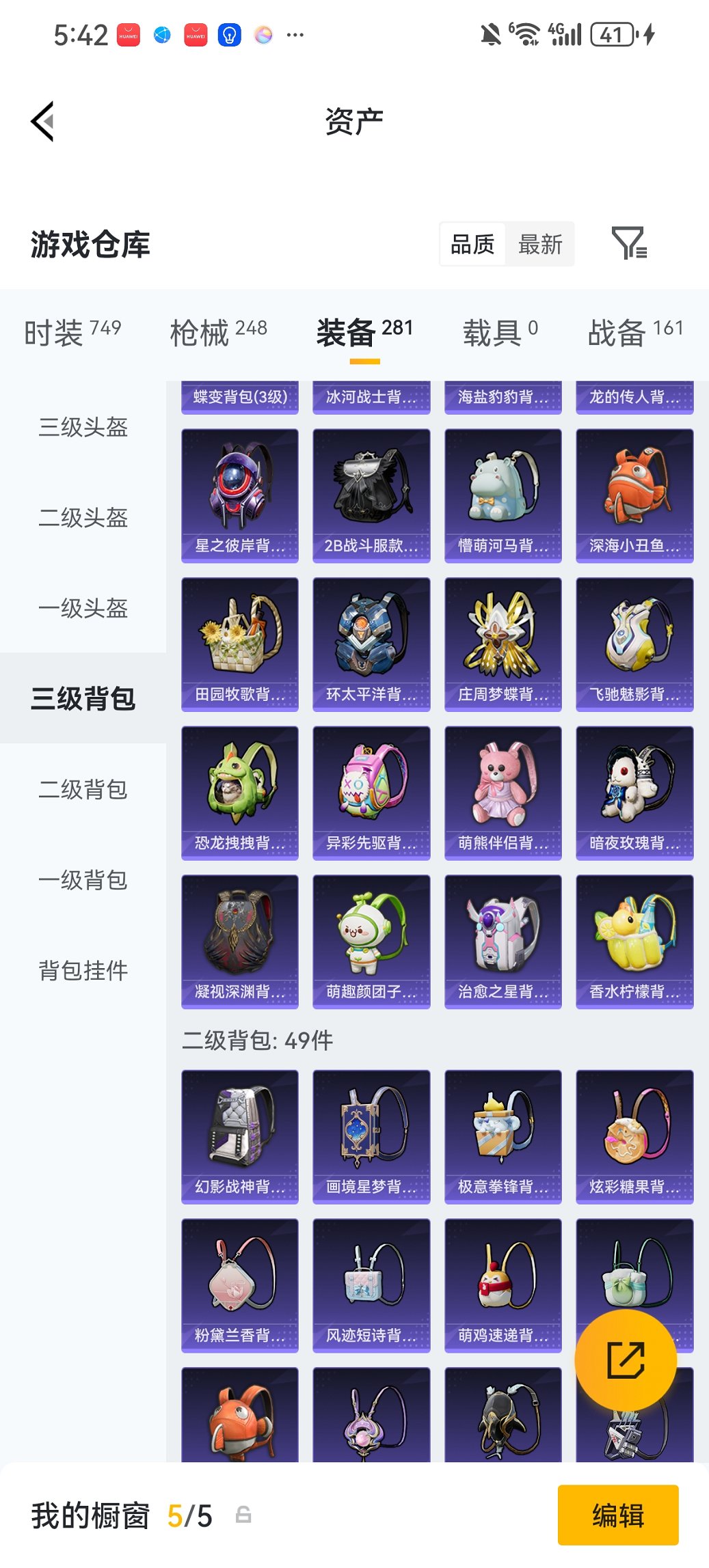Open the 背包挂件 category list
This screenshot has height=1568, width=709.
(83, 970)
